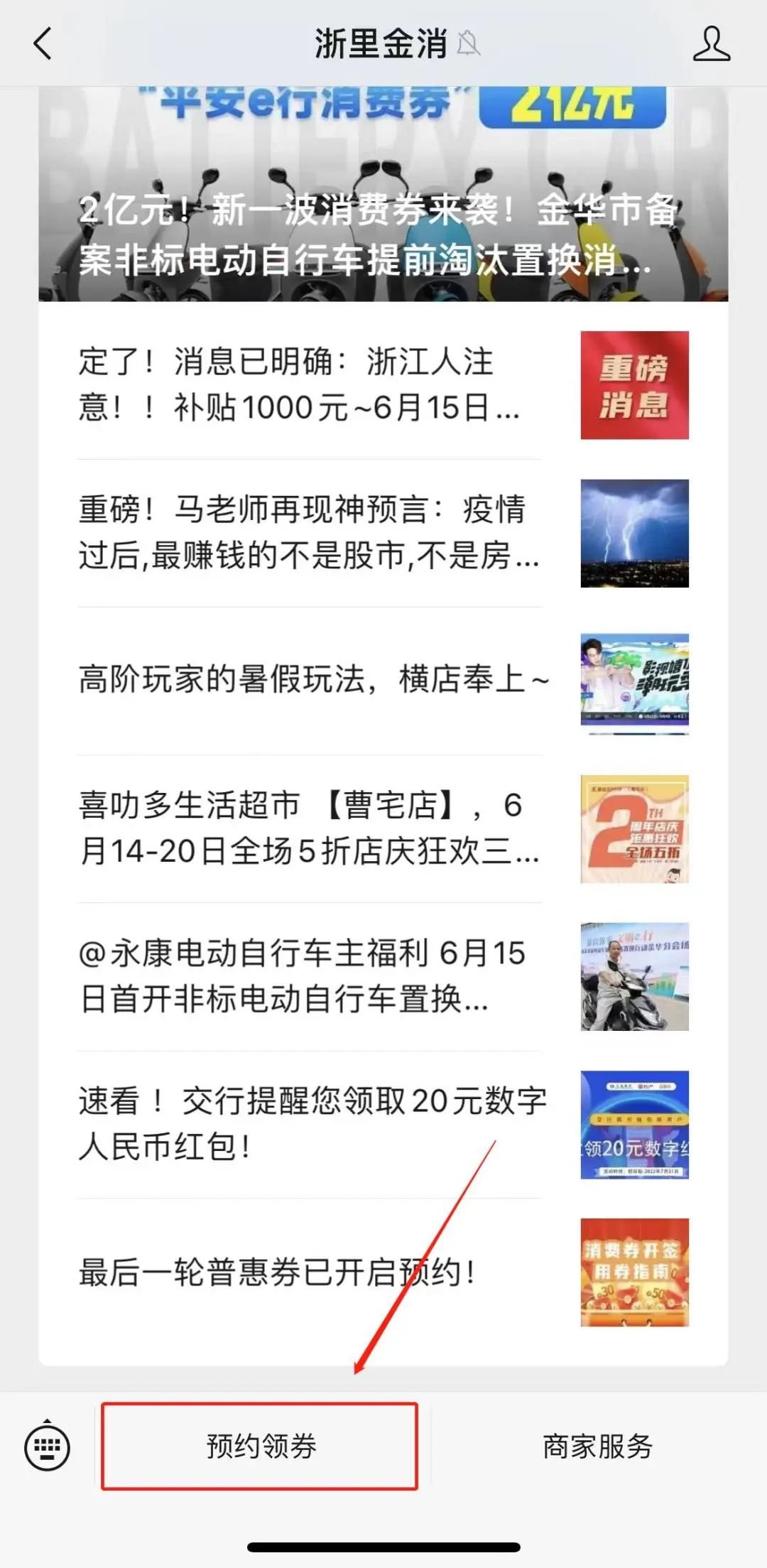Open 高阶玩家的暑假玩法 横店 article
767x1568 pixels.
pos(312,679)
